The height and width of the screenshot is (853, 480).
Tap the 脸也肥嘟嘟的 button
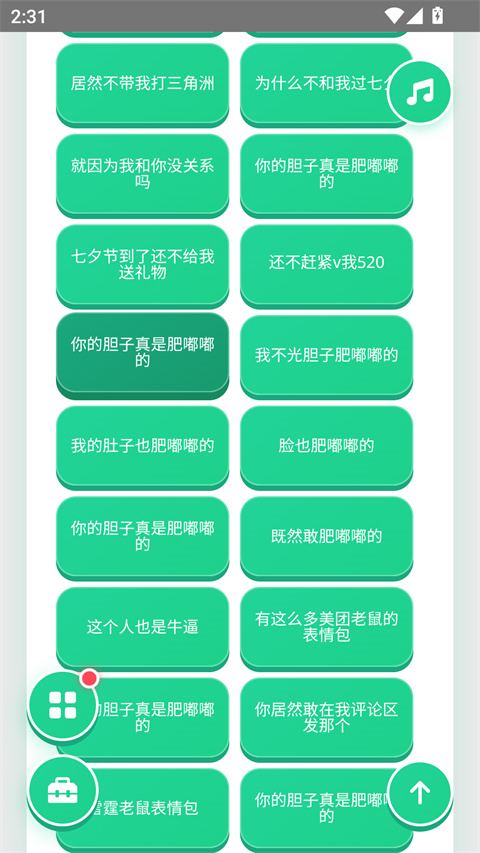click(x=327, y=447)
